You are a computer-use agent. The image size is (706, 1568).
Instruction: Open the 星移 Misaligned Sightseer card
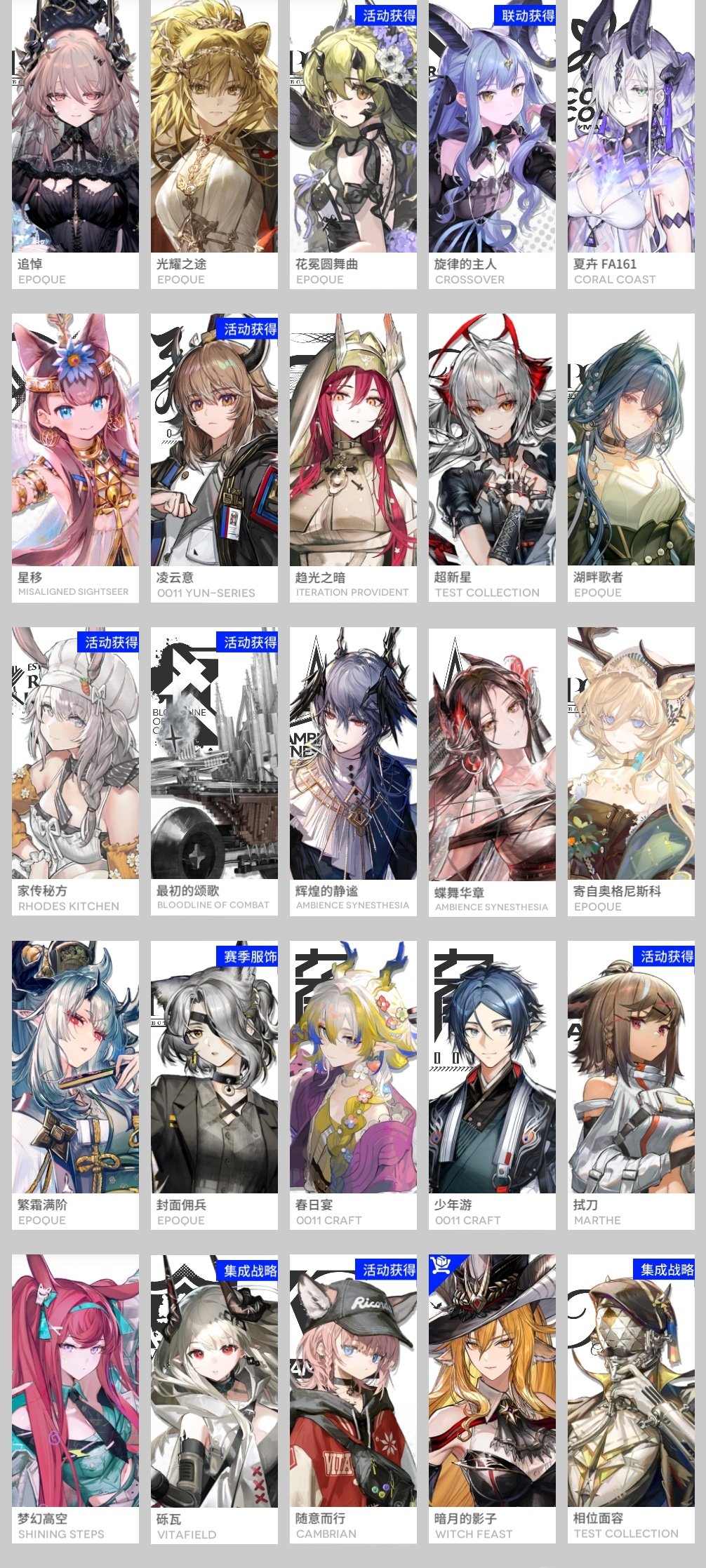coord(75,457)
